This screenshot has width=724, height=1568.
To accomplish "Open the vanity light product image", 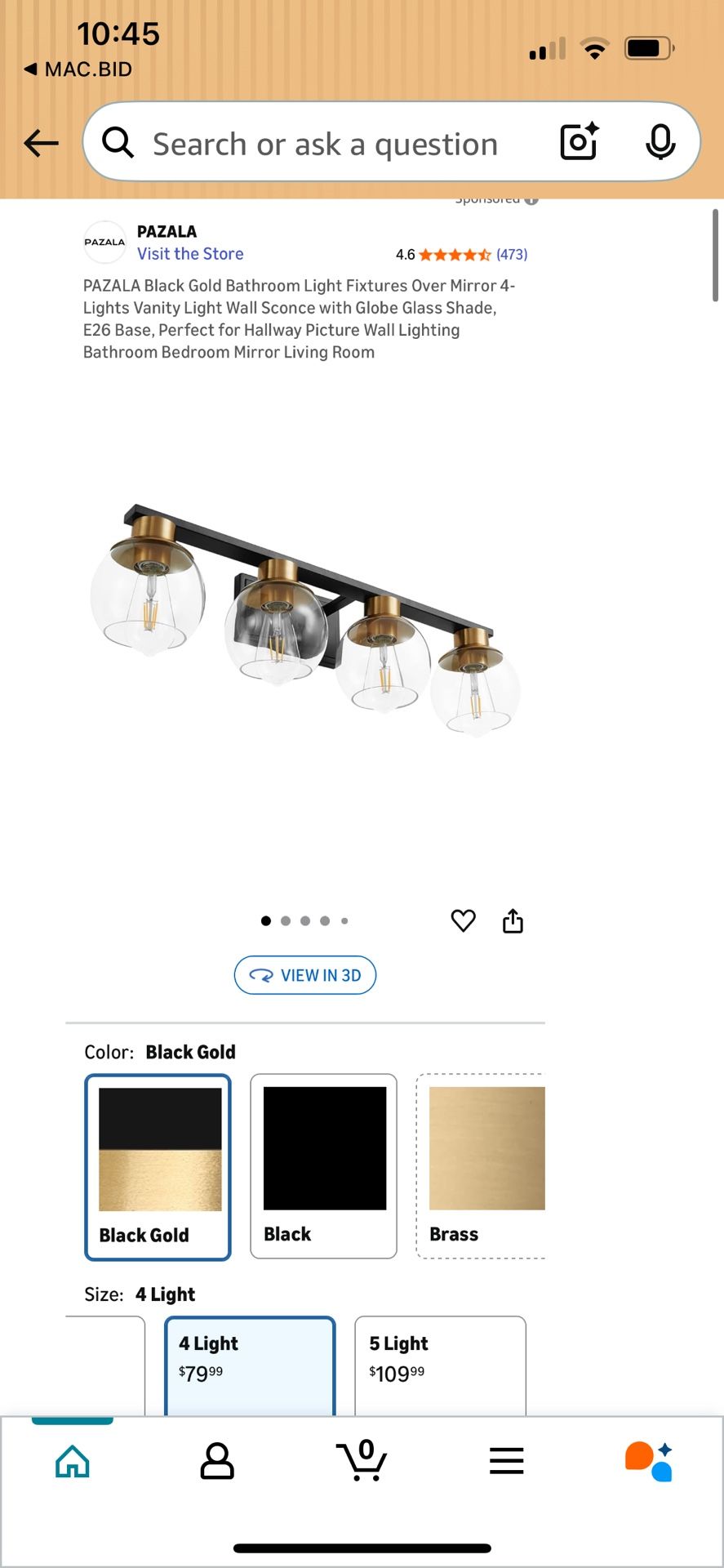I will pos(304,621).
